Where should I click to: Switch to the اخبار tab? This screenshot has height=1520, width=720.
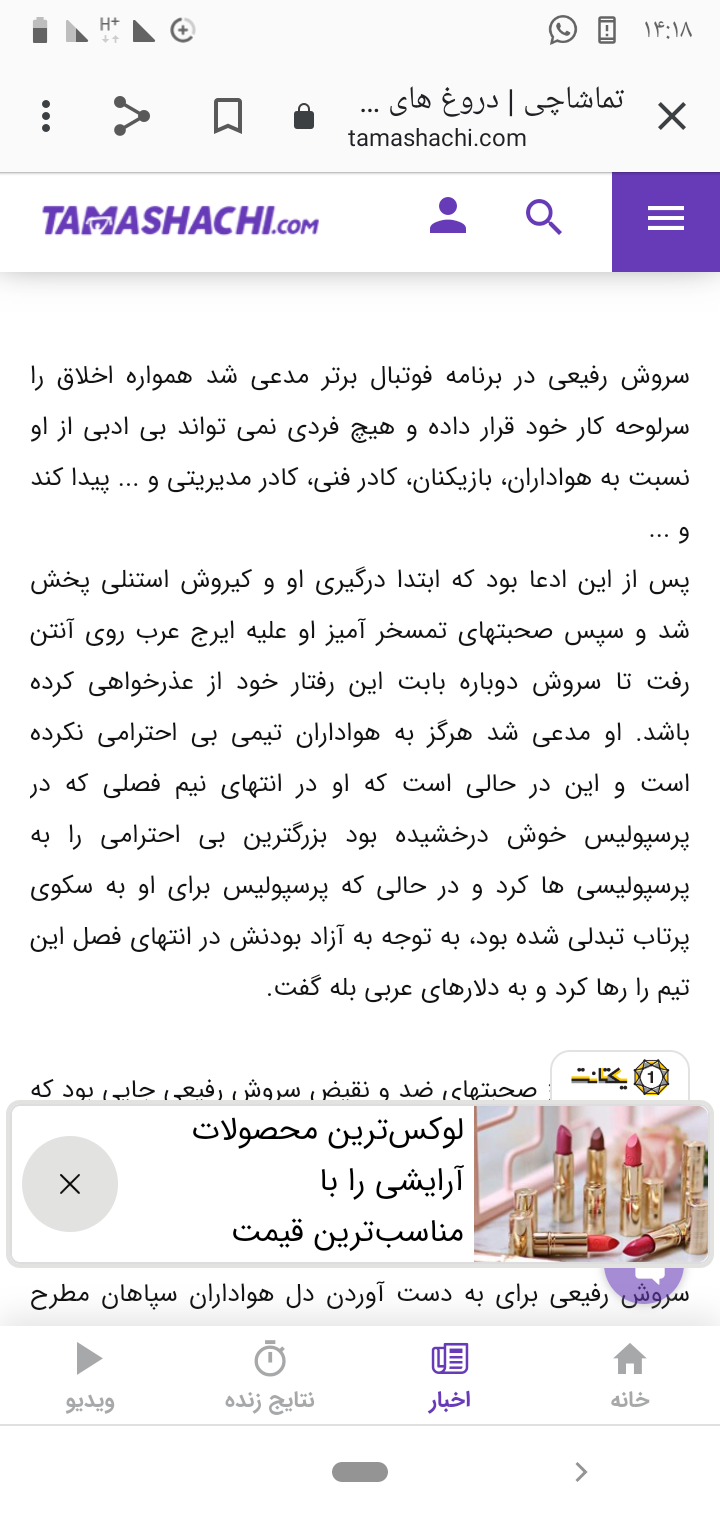[450, 1376]
